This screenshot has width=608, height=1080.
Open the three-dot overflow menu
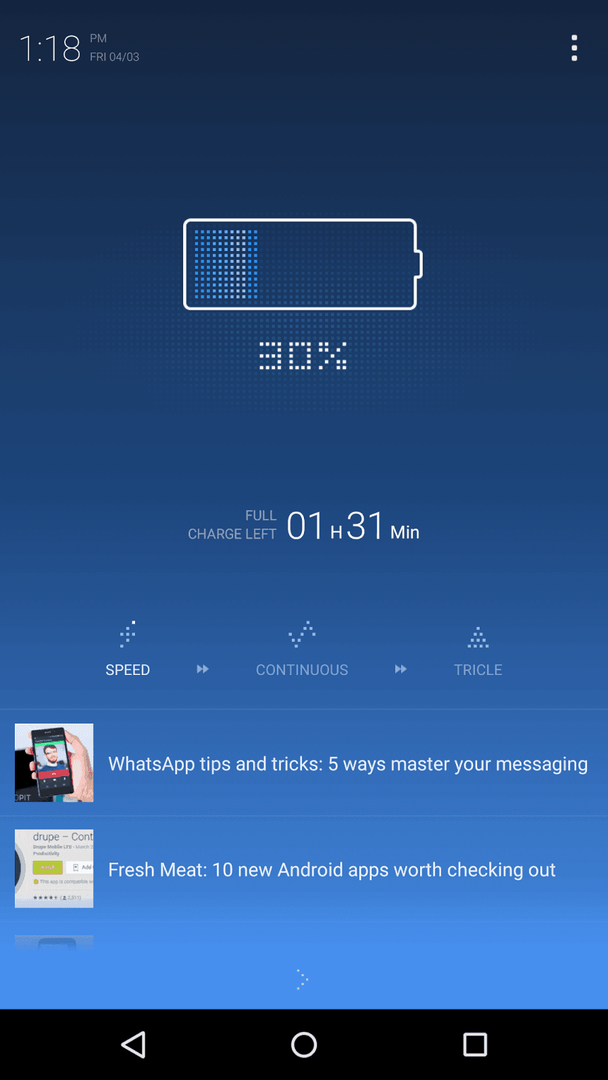[574, 48]
